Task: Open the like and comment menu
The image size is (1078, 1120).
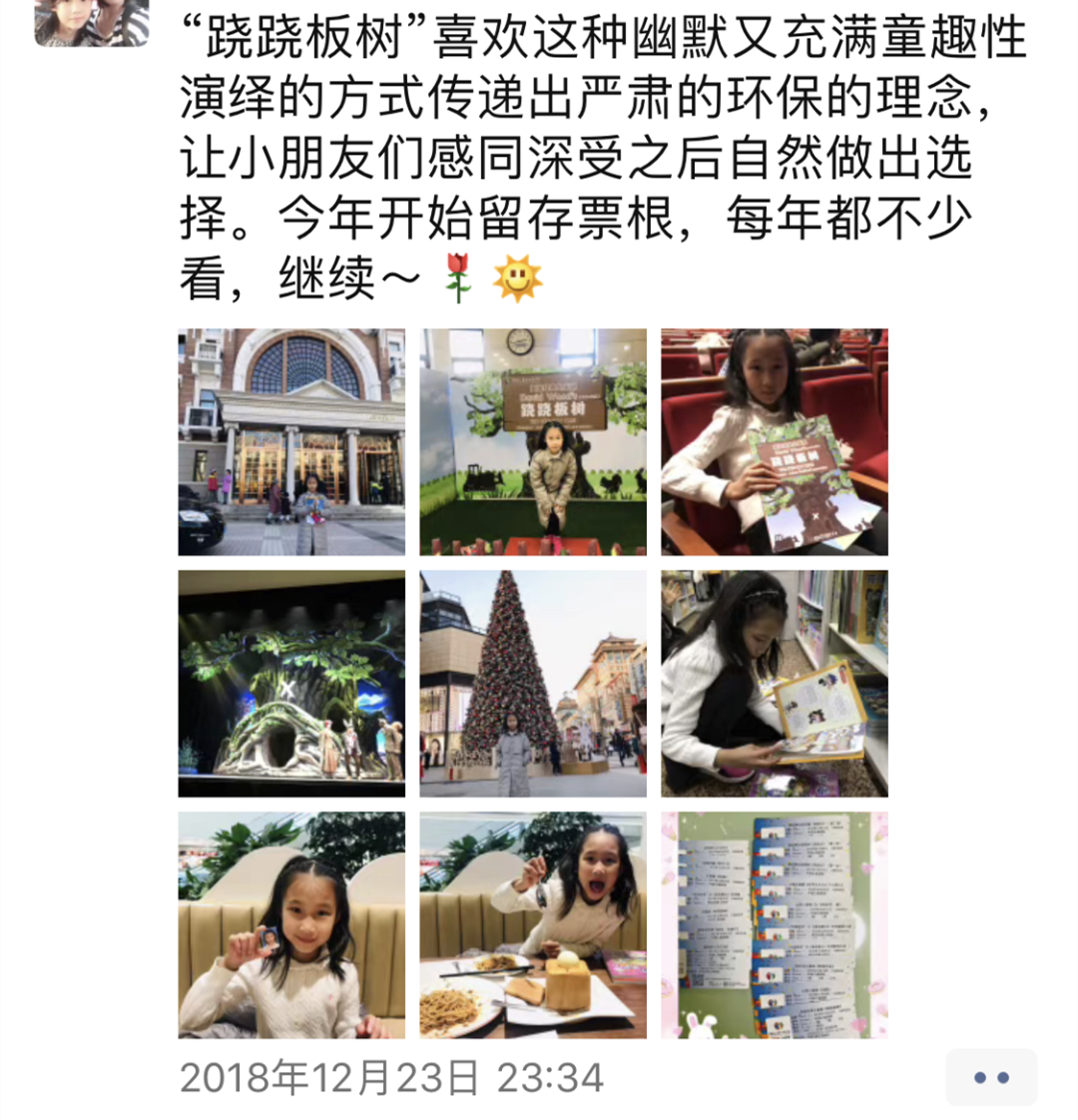Action: coord(990,1077)
